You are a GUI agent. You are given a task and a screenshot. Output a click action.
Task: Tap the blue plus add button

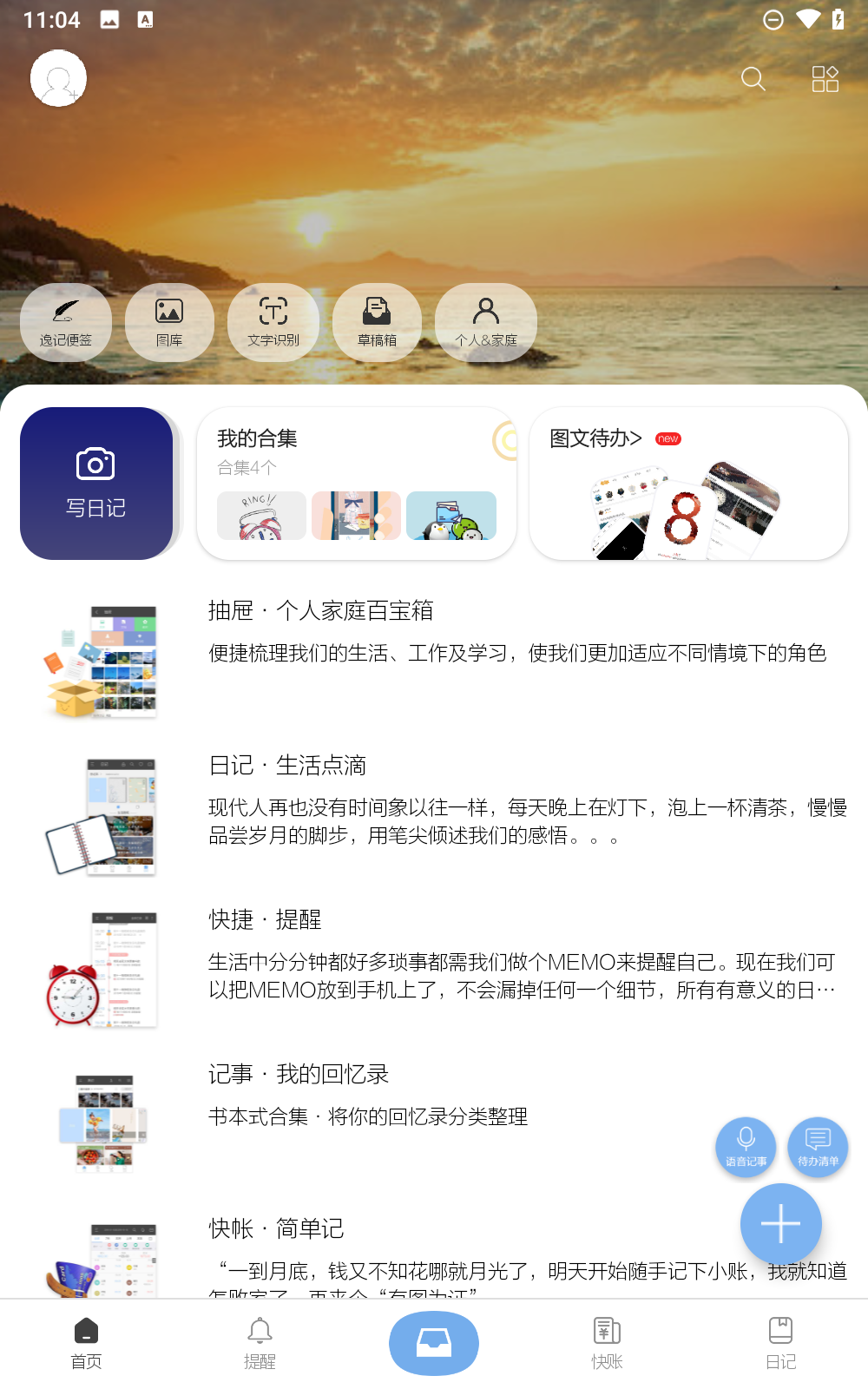click(x=780, y=1224)
